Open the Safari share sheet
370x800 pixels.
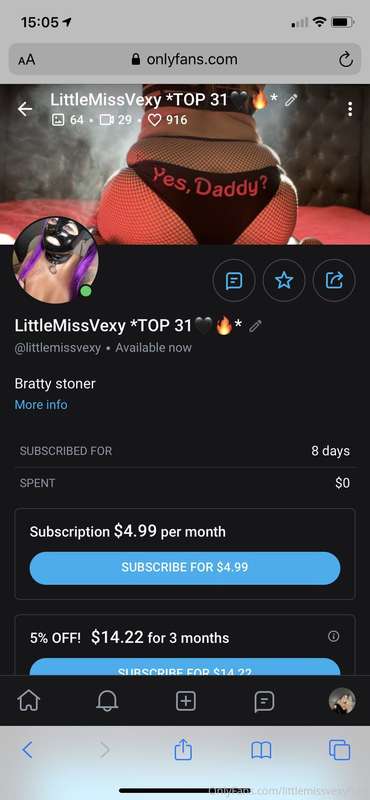(x=183, y=749)
